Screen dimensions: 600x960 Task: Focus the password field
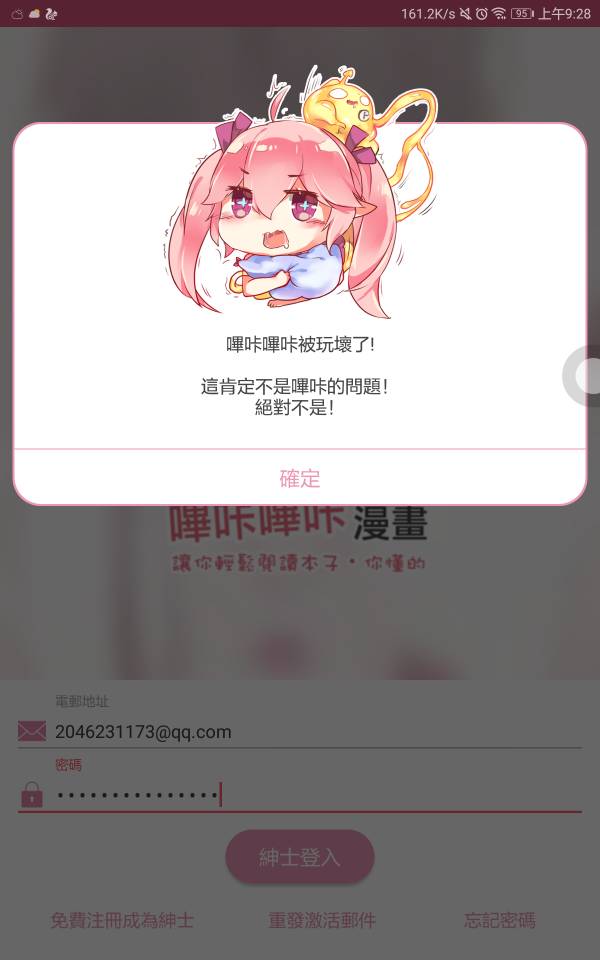pyautogui.click(x=300, y=795)
